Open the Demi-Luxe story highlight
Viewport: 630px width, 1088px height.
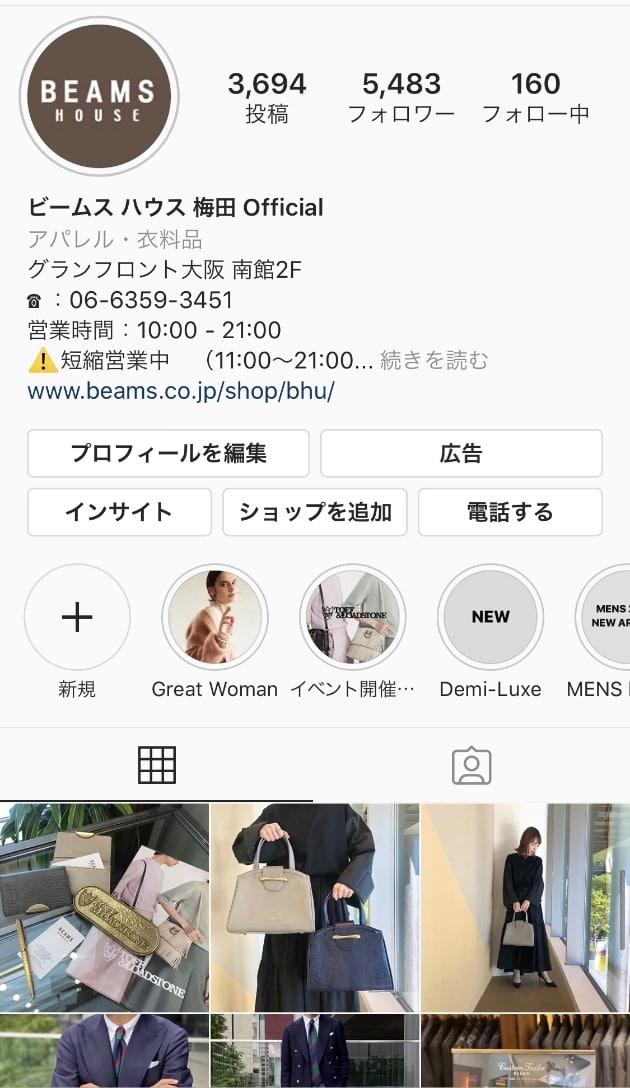tap(490, 617)
